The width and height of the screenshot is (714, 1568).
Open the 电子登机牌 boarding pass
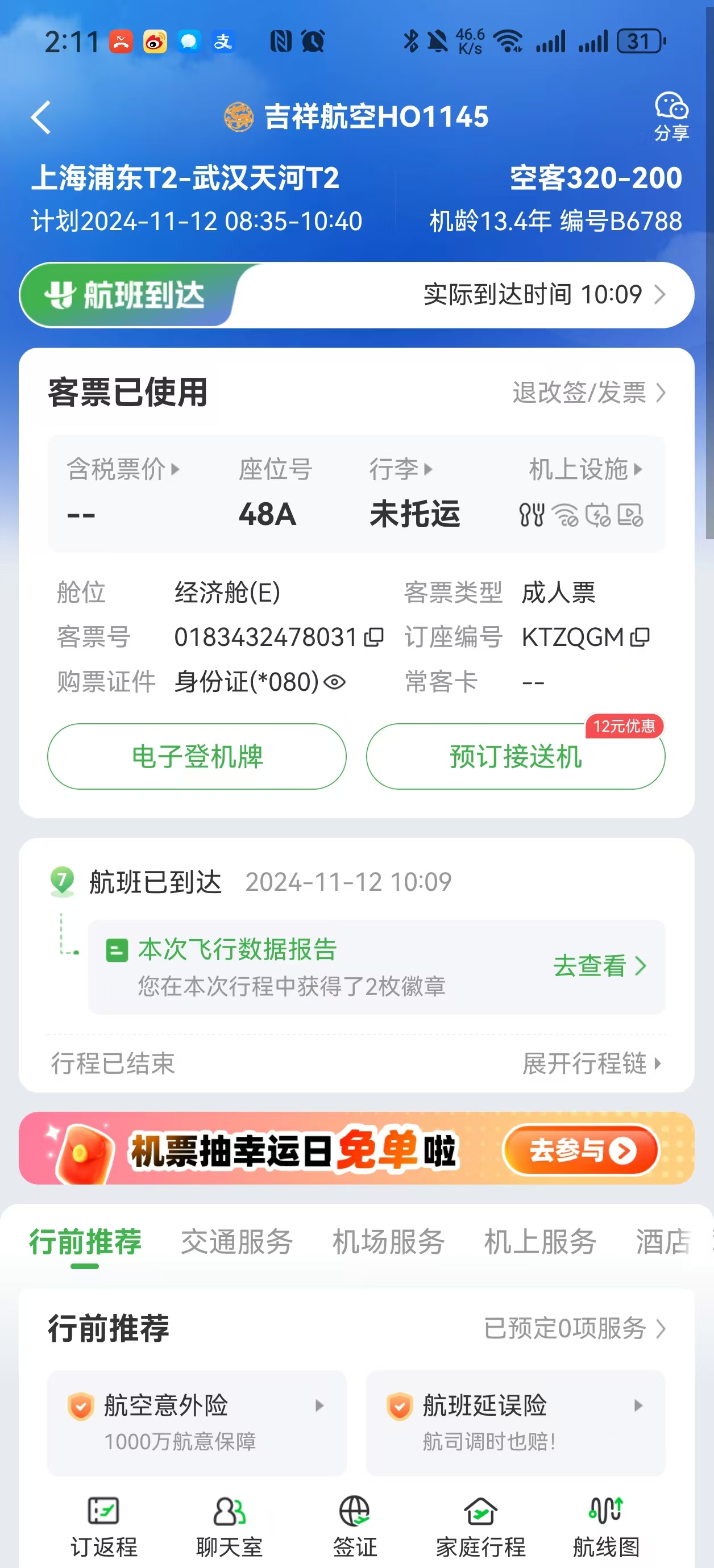[197, 757]
